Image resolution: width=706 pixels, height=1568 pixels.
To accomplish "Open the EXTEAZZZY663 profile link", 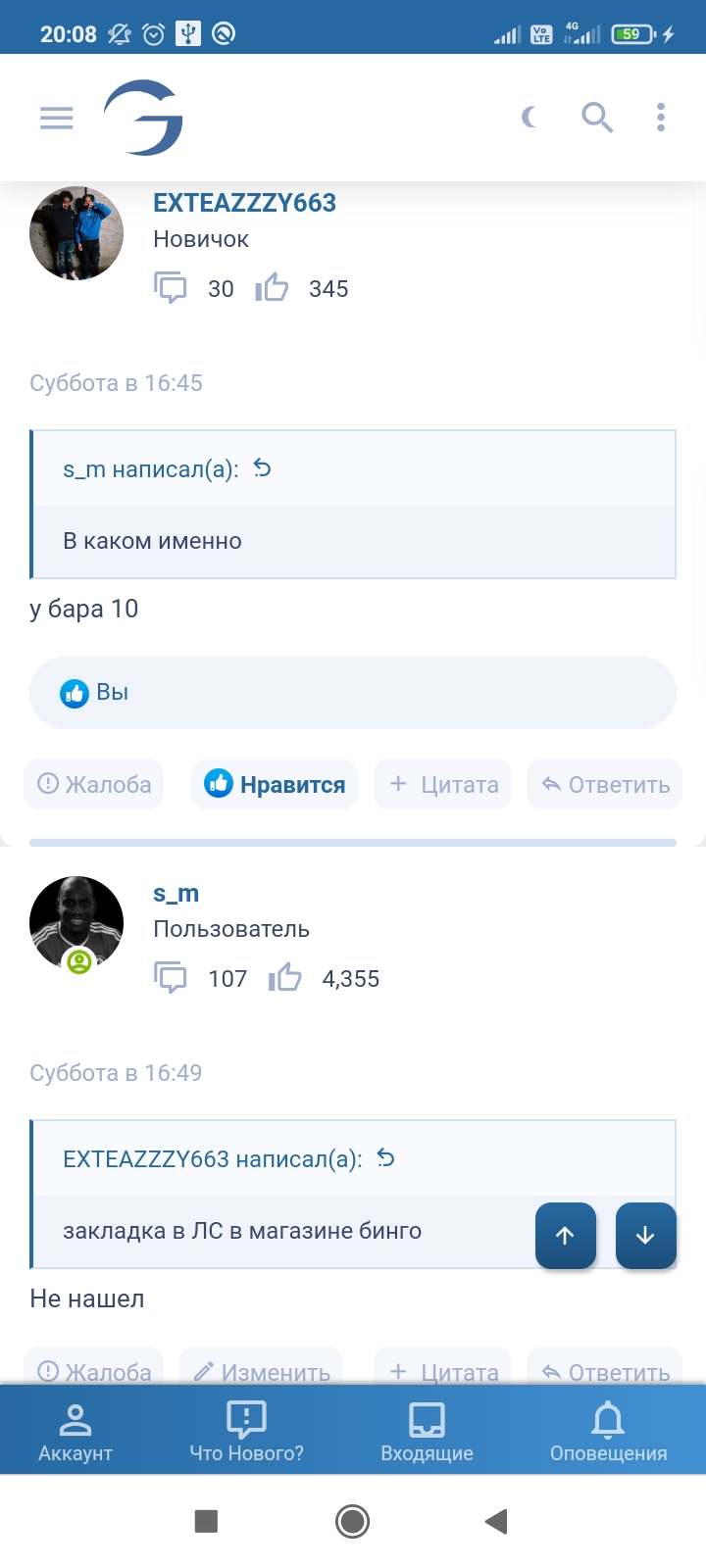I will (244, 203).
